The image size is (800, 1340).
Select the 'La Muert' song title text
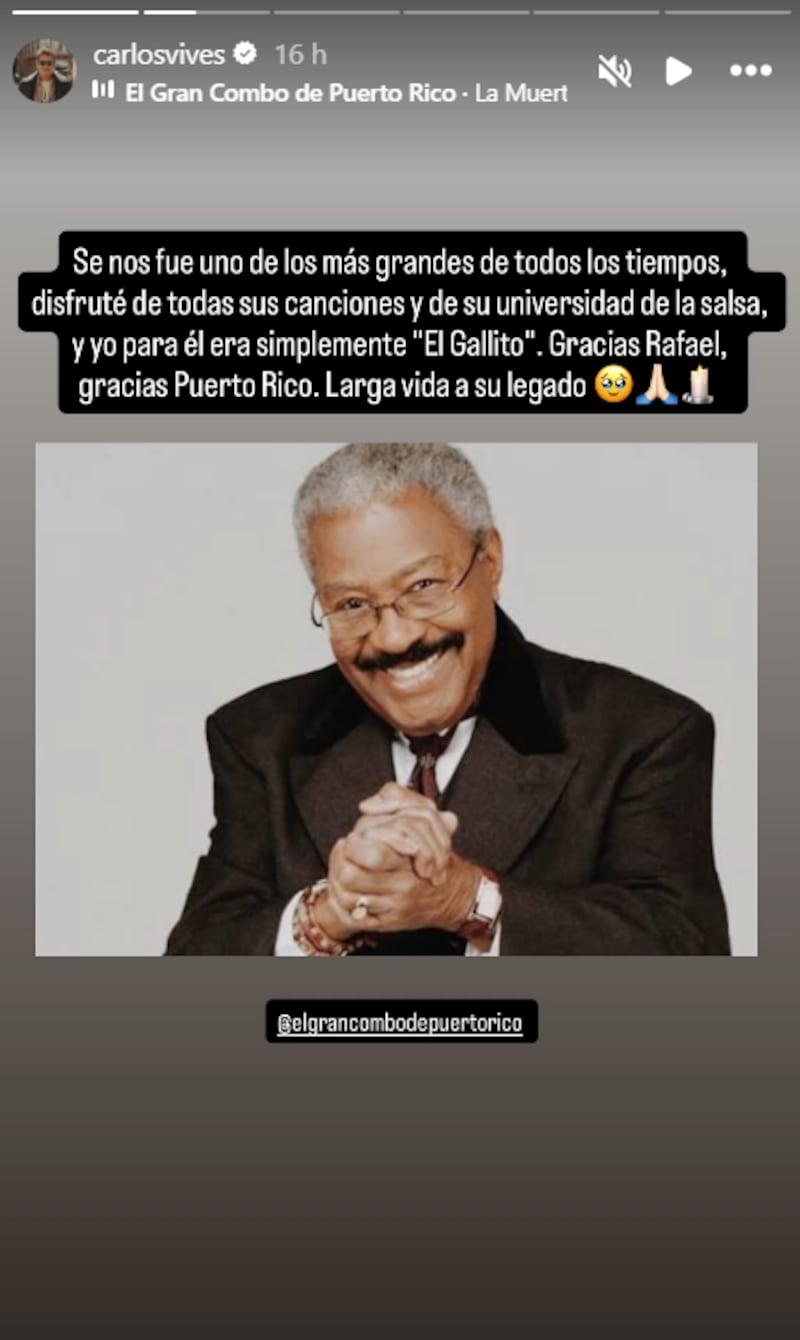click(x=523, y=91)
